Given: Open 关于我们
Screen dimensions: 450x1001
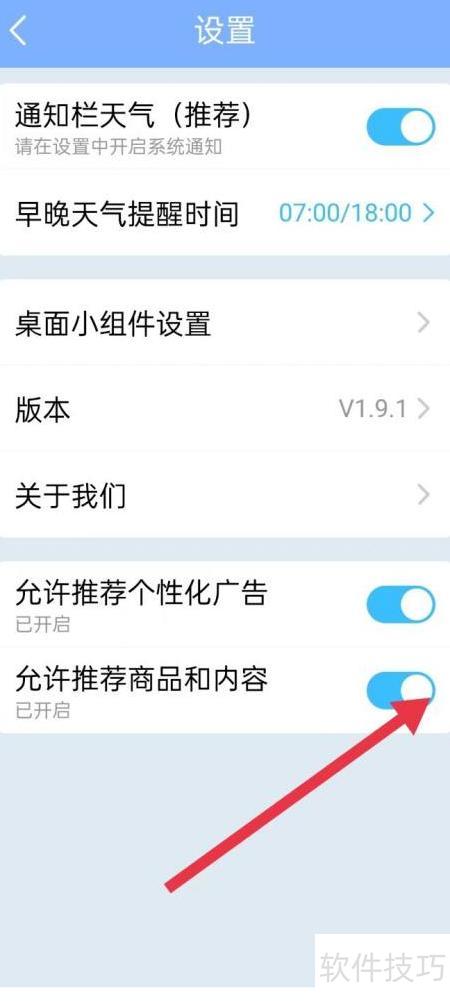Looking at the screenshot, I should click(225, 495).
